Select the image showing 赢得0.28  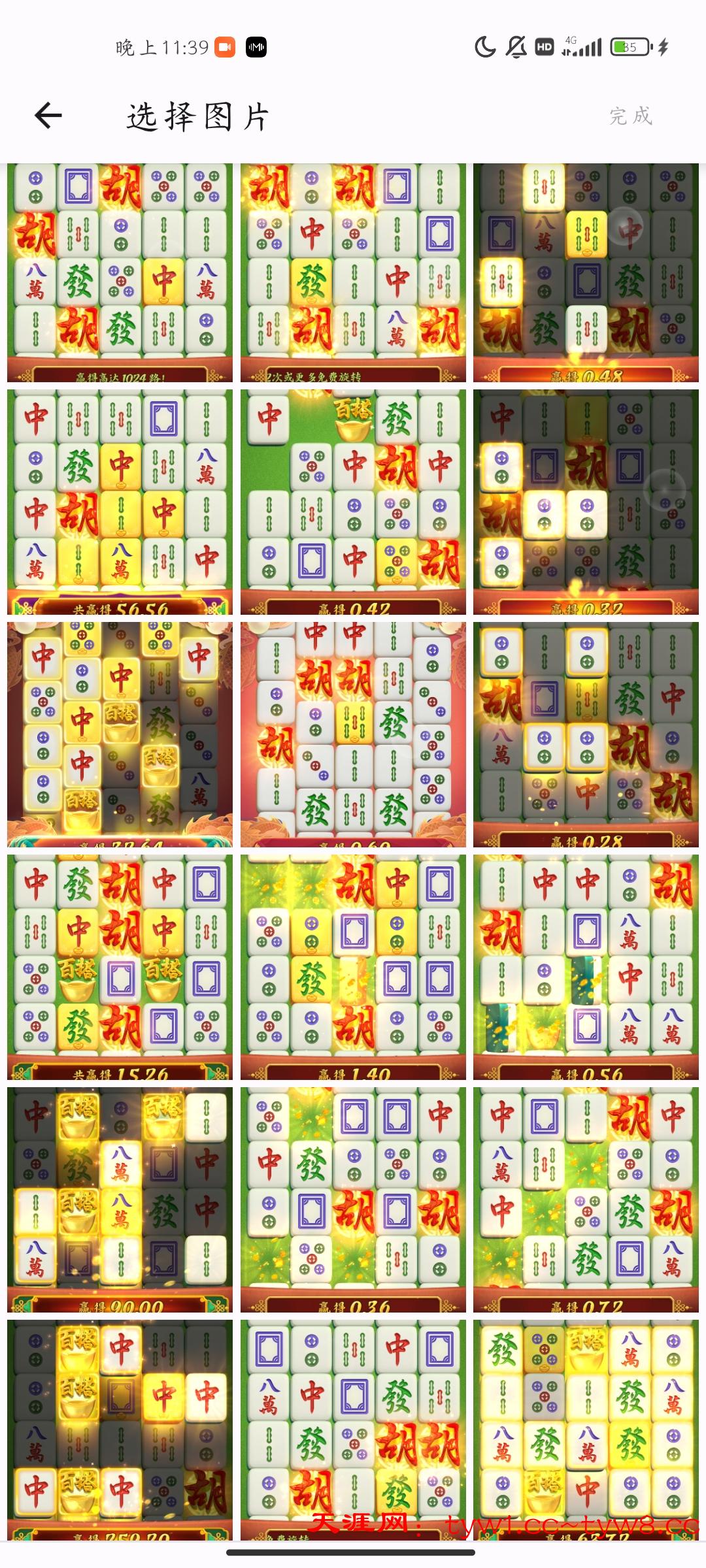click(x=586, y=734)
